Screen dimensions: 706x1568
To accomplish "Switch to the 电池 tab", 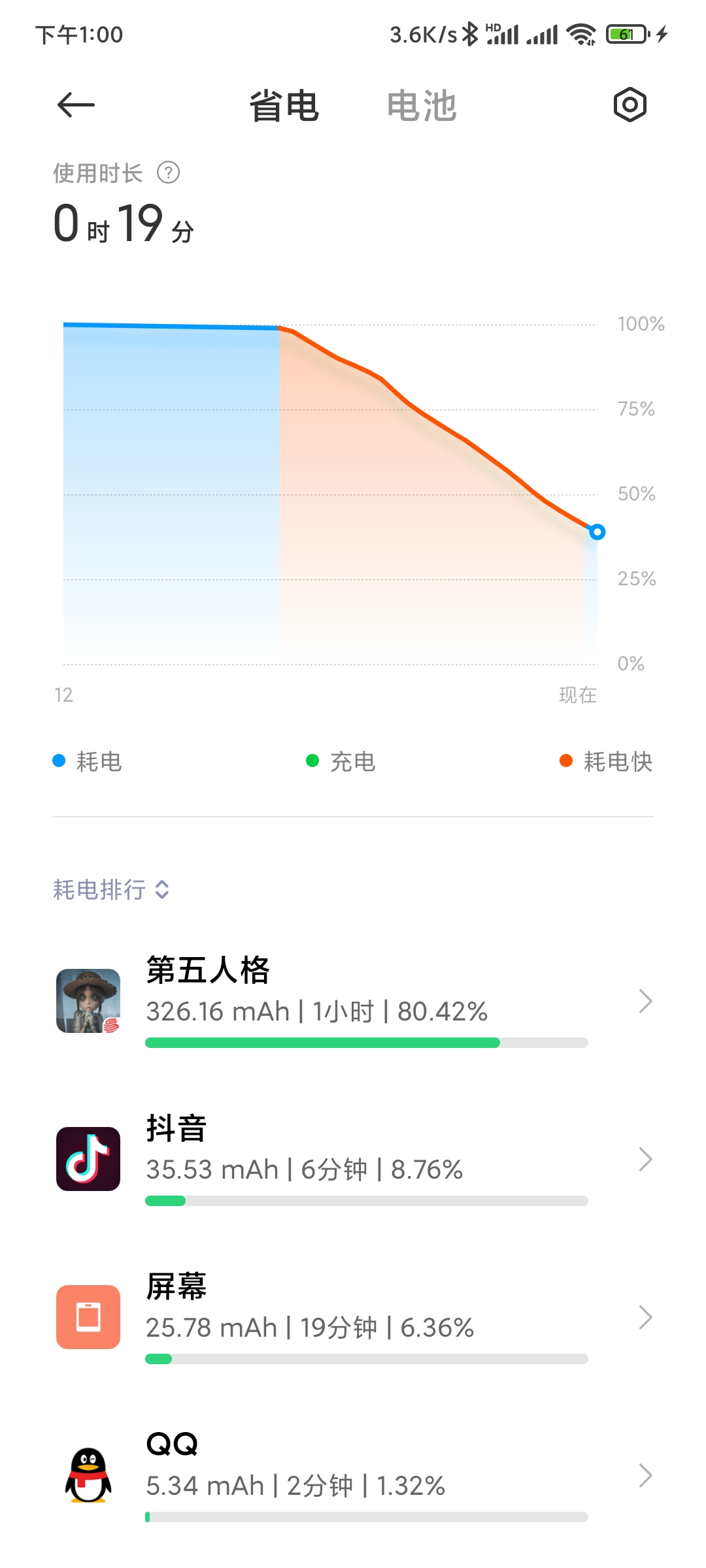I will tap(421, 106).
